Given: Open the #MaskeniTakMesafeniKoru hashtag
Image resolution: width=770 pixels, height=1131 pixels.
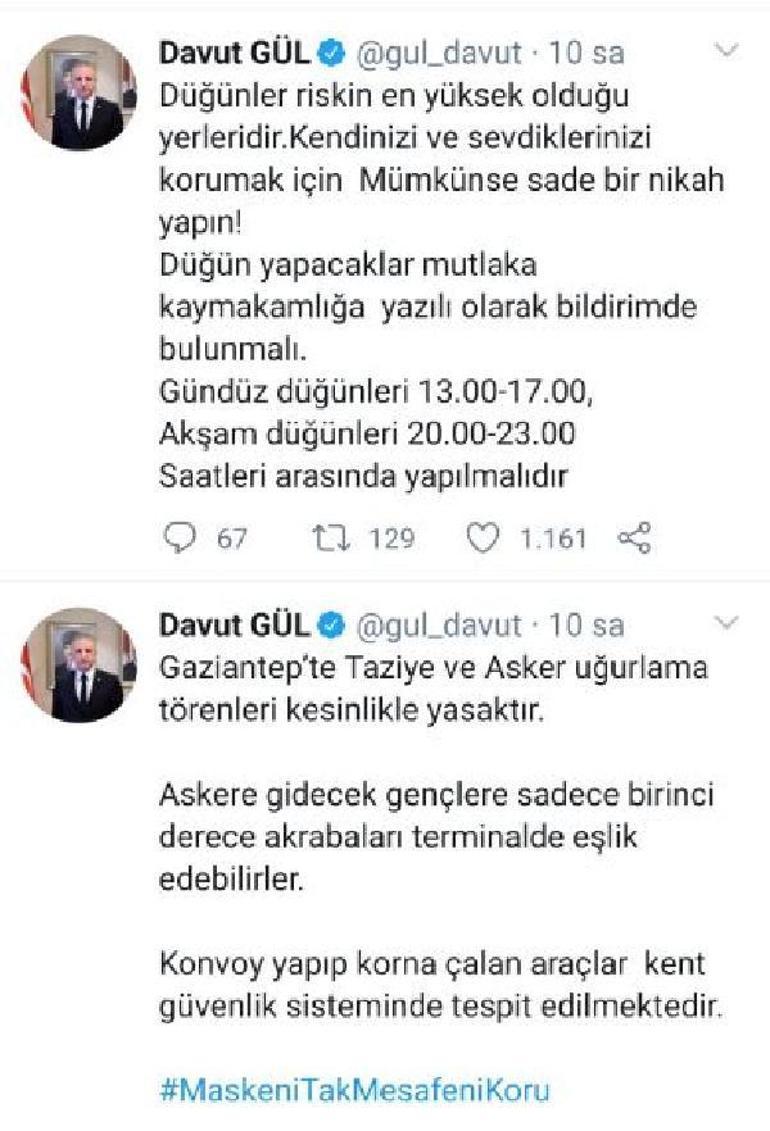Looking at the screenshot, I should (355, 1088).
